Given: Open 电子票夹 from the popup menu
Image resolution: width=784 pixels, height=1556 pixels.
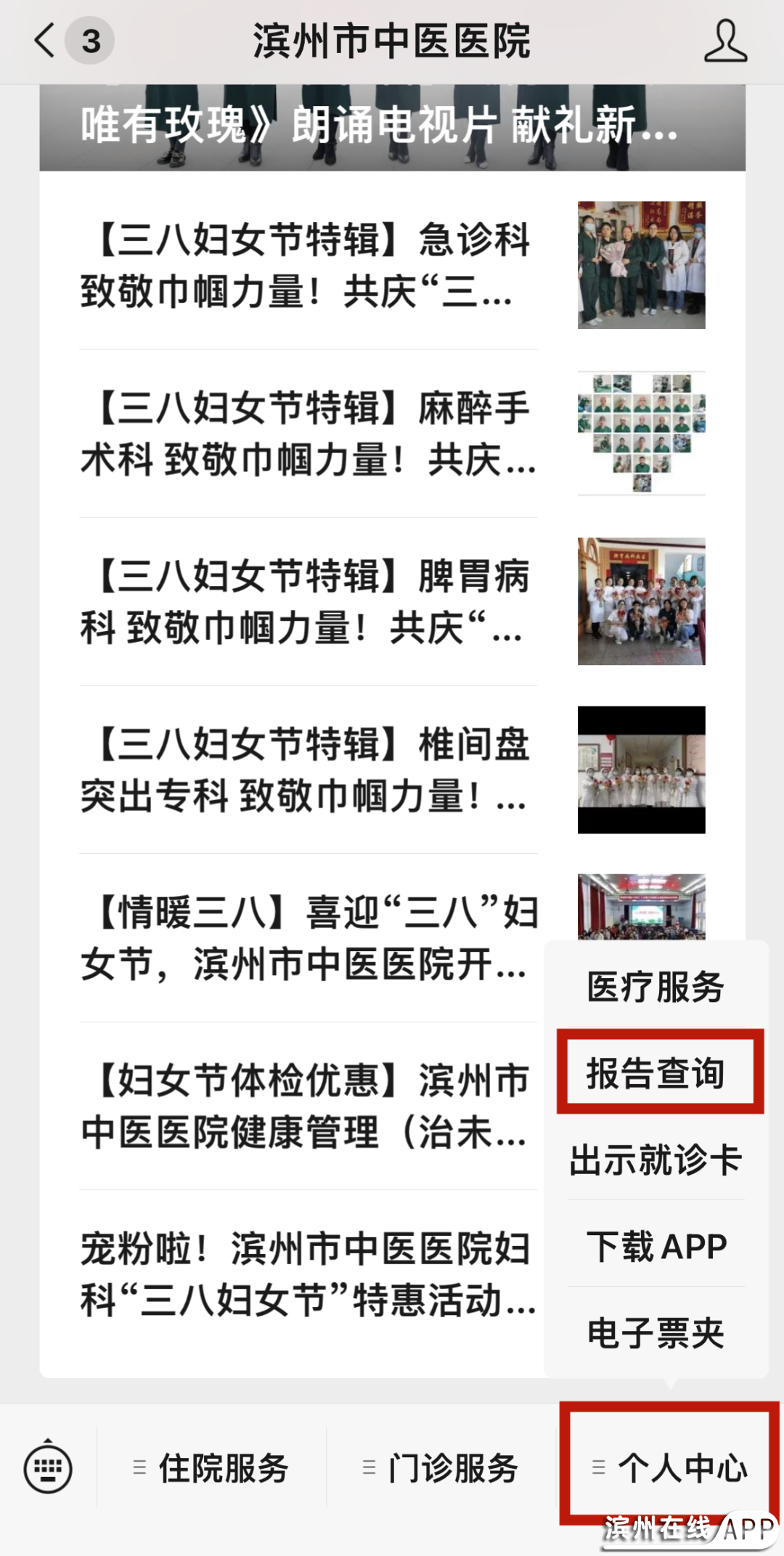Looking at the screenshot, I should click(x=656, y=1333).
